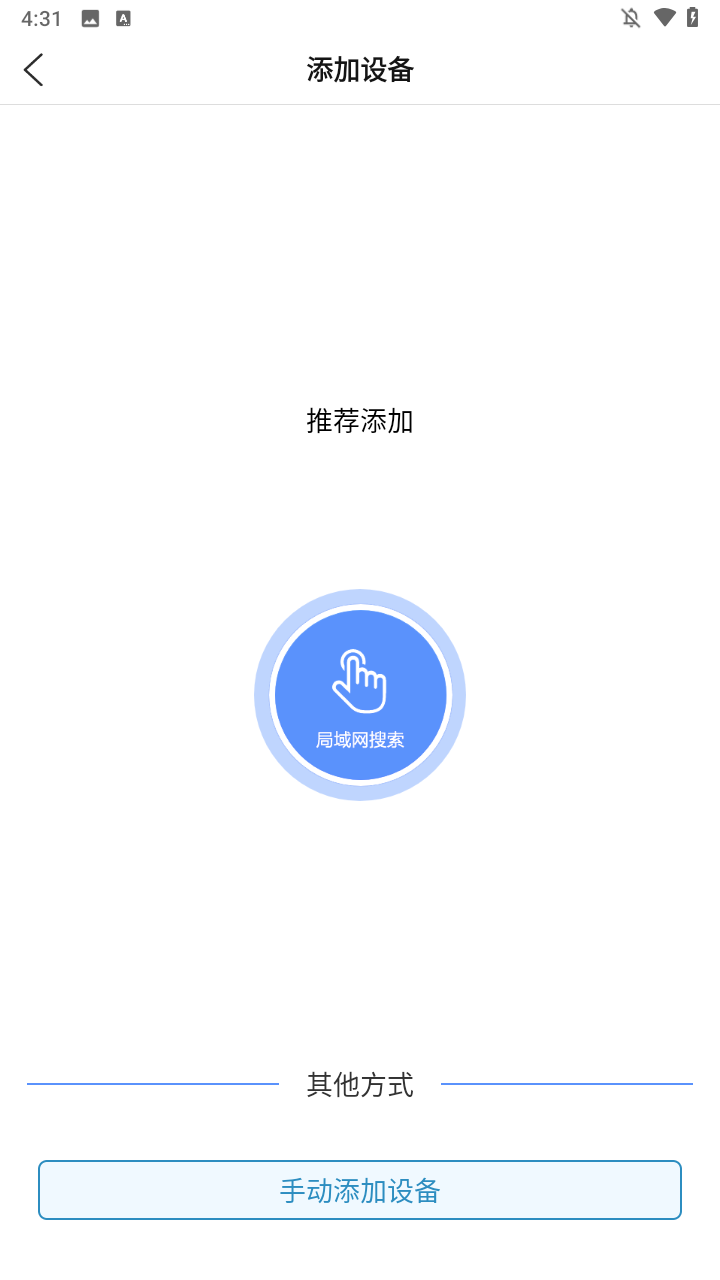Select the 推荐添加 heading text
720x1280 pixels.
[x=360, y=421]
